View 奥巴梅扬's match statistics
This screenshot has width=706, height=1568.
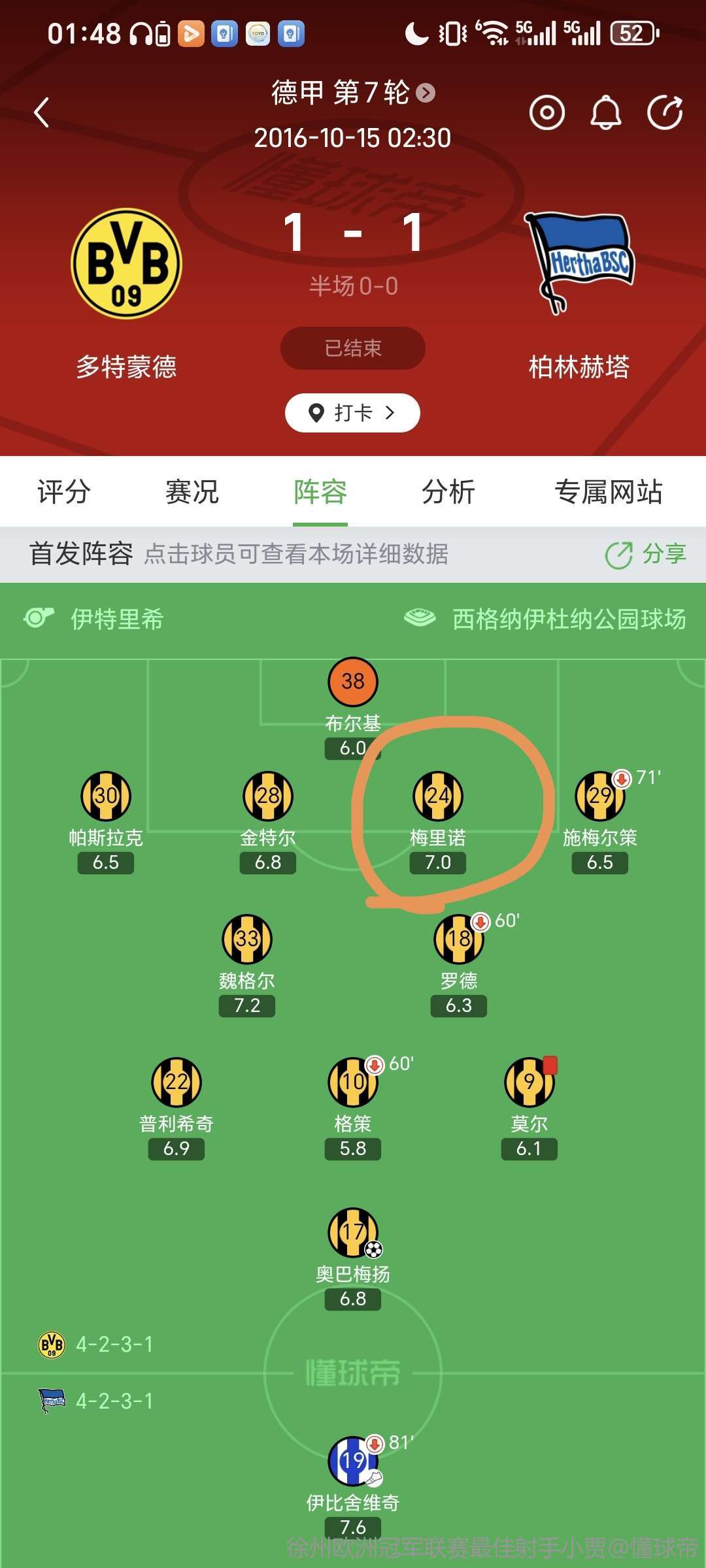pyautogui.click(x=353, y=1233)
